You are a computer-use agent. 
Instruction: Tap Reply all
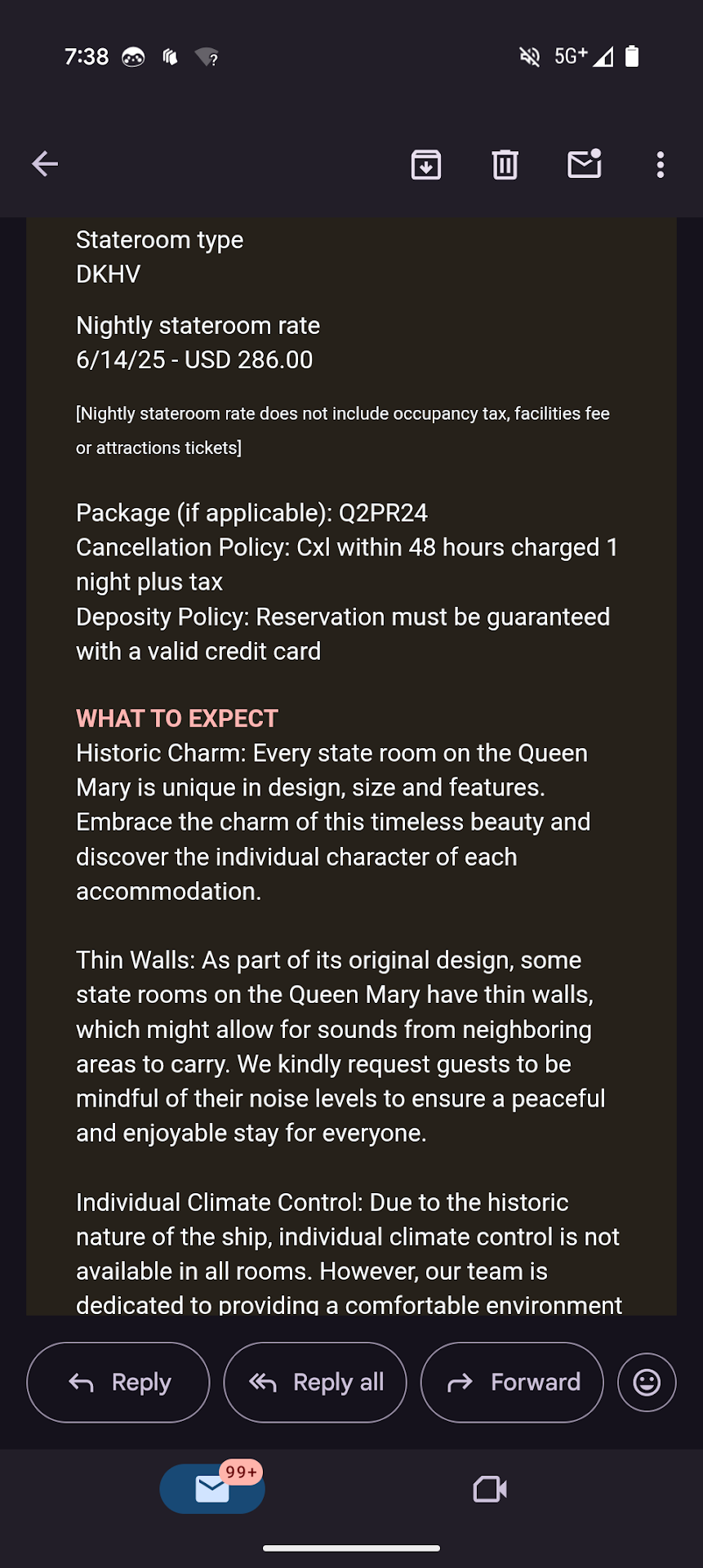coord(315,1382)
